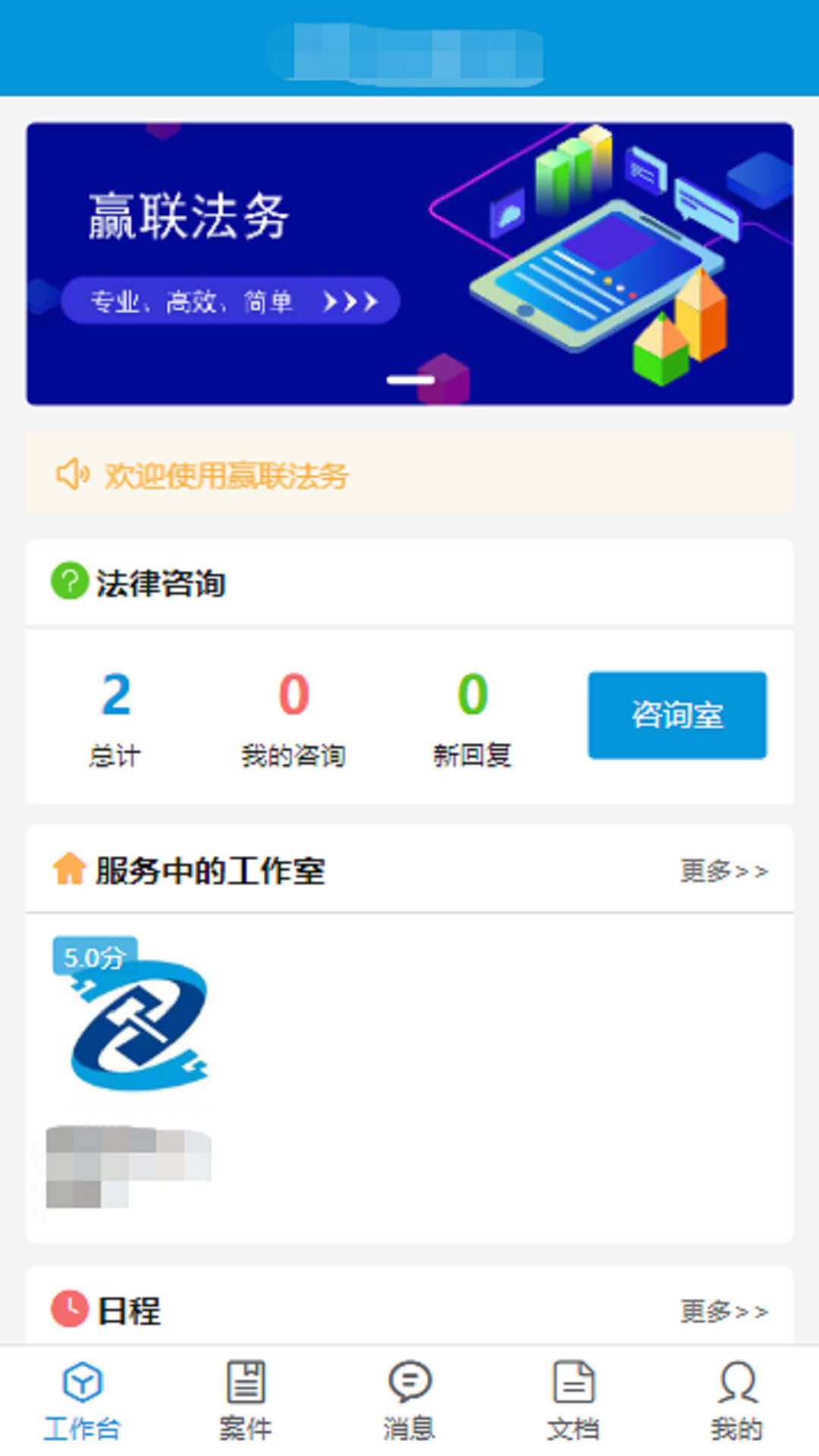This screenshot has height=1456, width=819.
Task: Show more 日程 schedule entries
Action: [x=723, y=1310]
